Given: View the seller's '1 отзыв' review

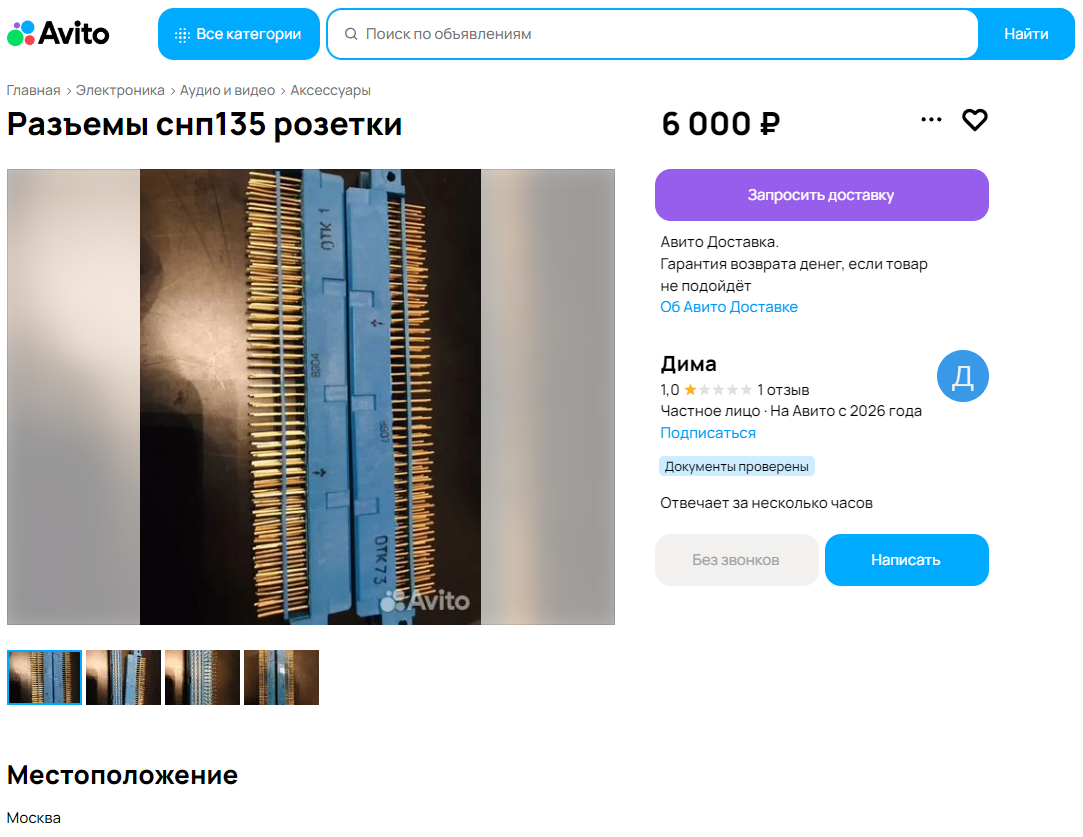Looking at the screenshot, I should [783, 390].
